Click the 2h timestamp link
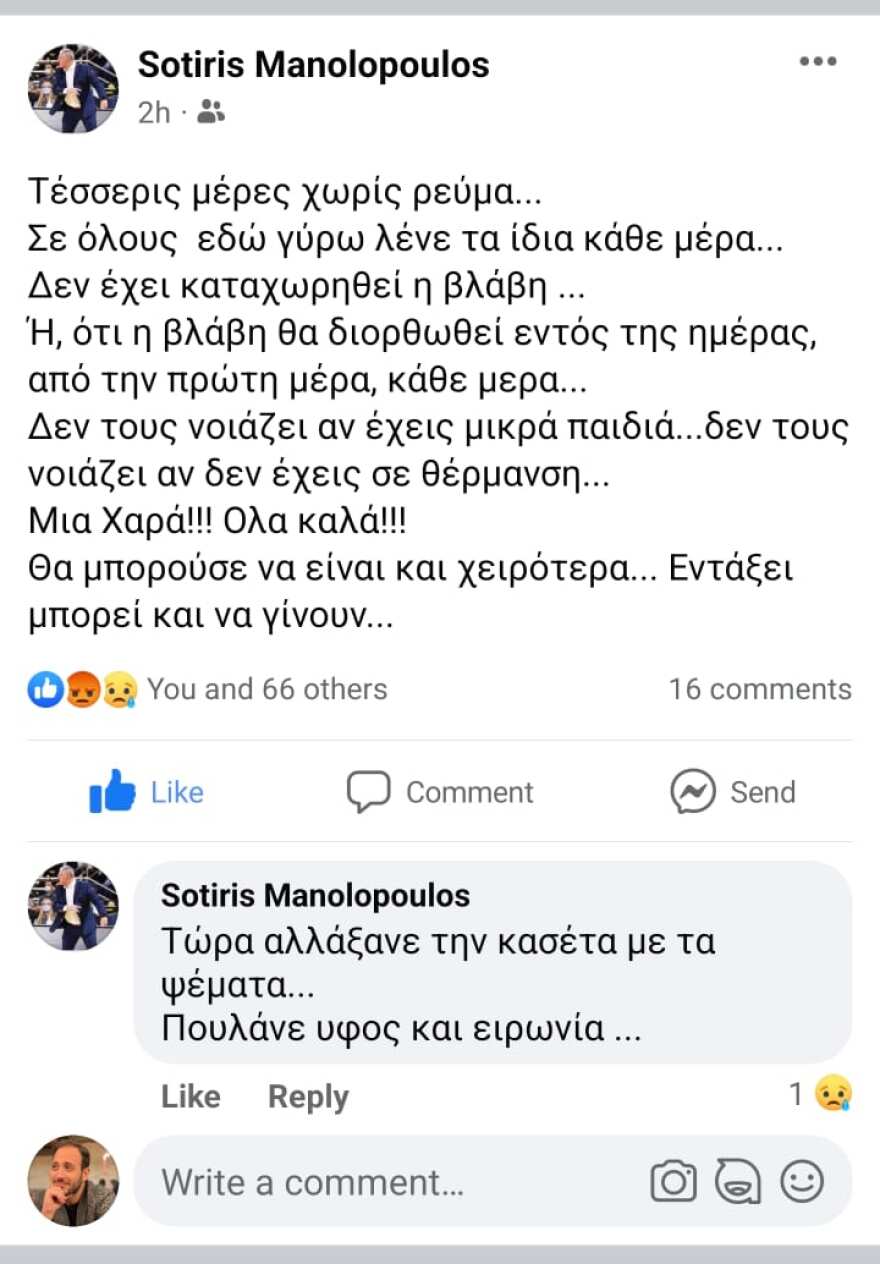 151,113
